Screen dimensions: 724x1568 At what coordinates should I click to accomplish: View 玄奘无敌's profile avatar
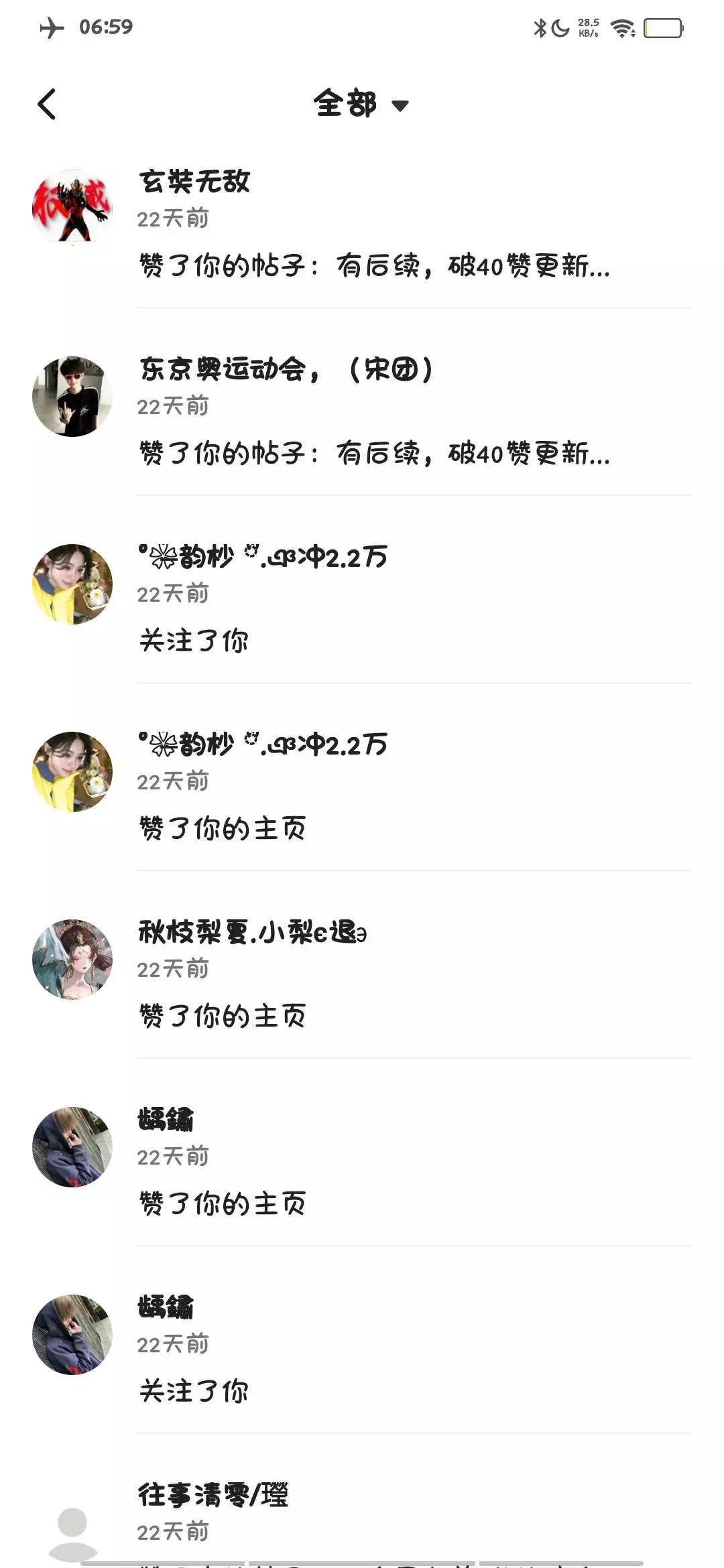(72, 208)
